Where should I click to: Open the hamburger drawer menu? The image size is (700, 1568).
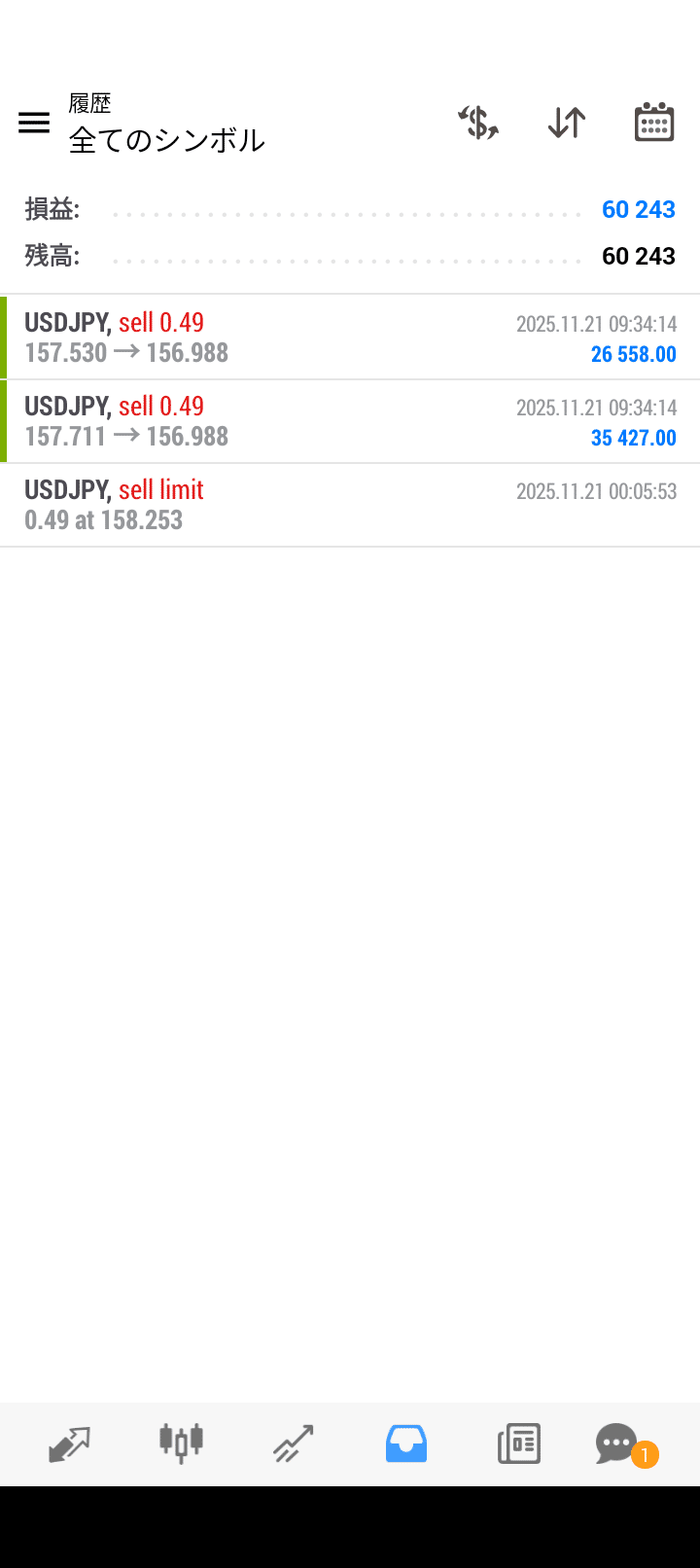[34, 123]
